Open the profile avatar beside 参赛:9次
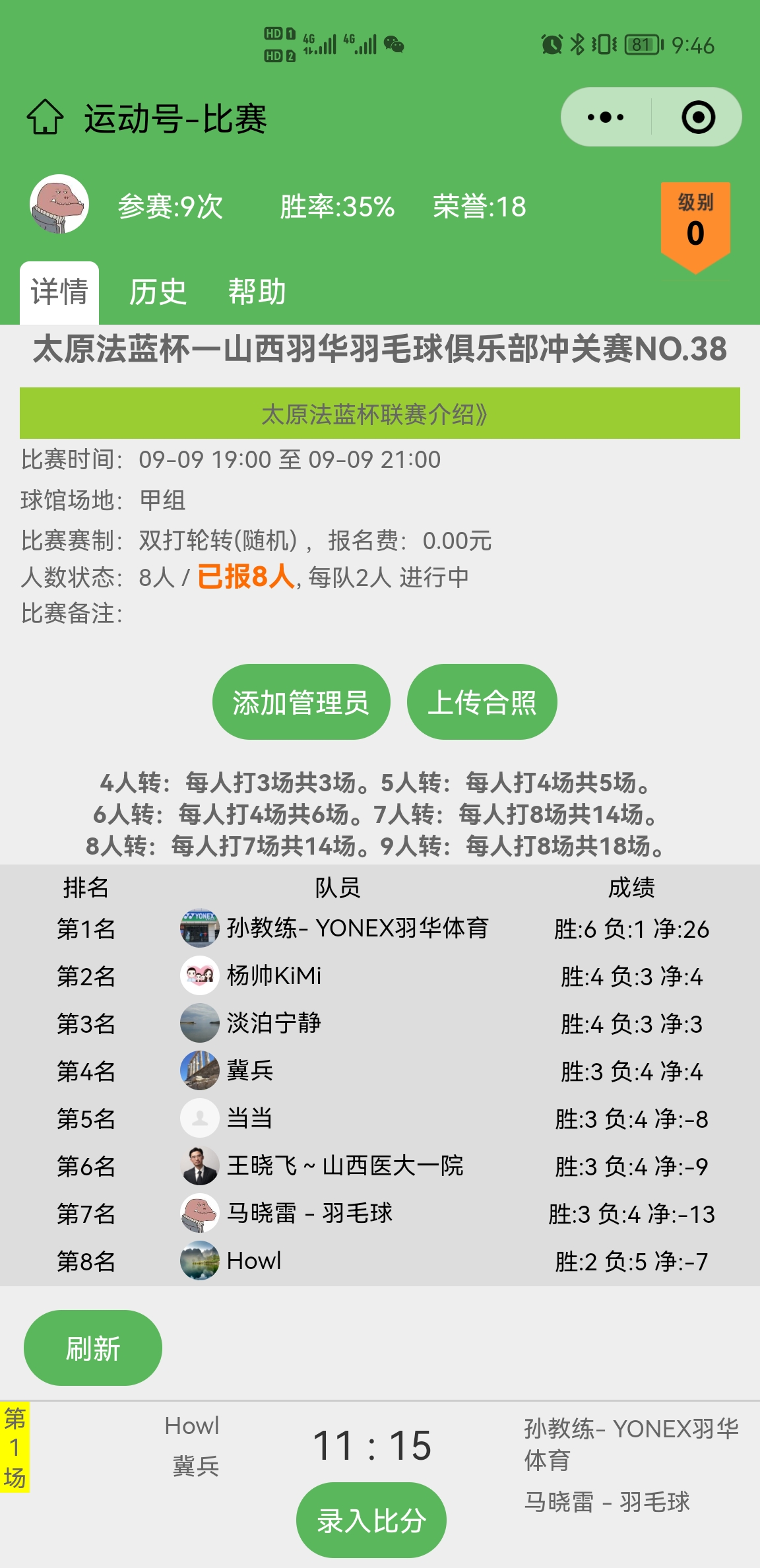 coord(59,205)
